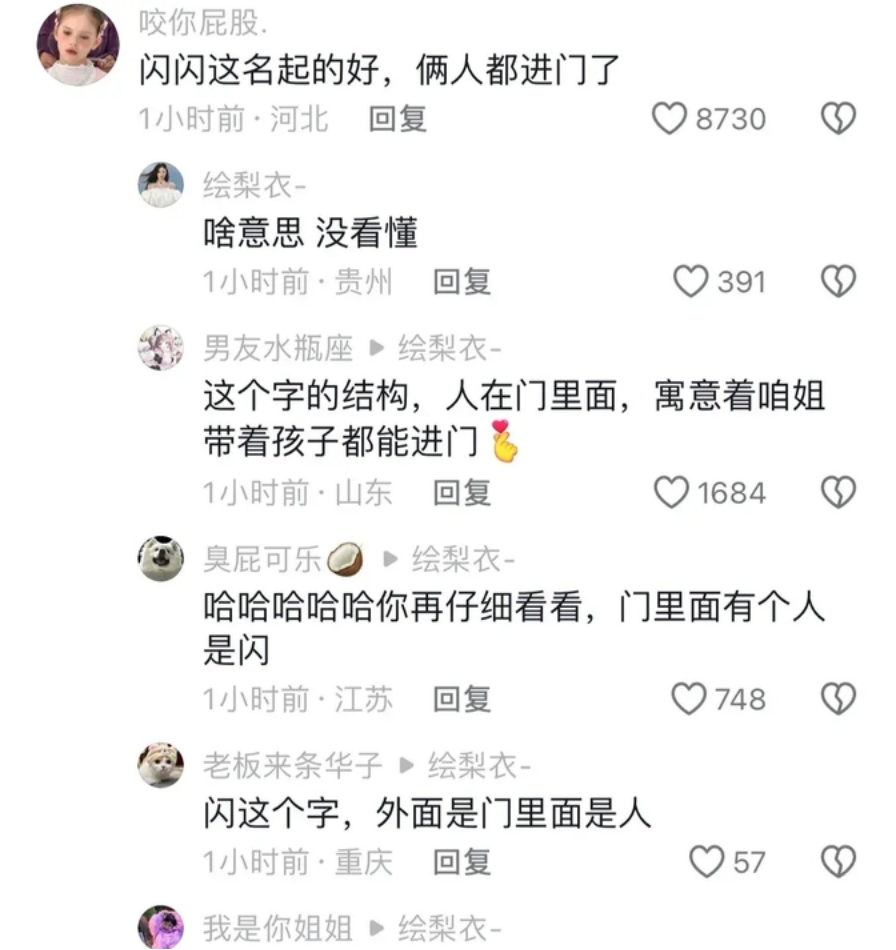Open 老板来条华子's profile avatar
The width and height of the screenshot is (896, 950).
(160, 766)
